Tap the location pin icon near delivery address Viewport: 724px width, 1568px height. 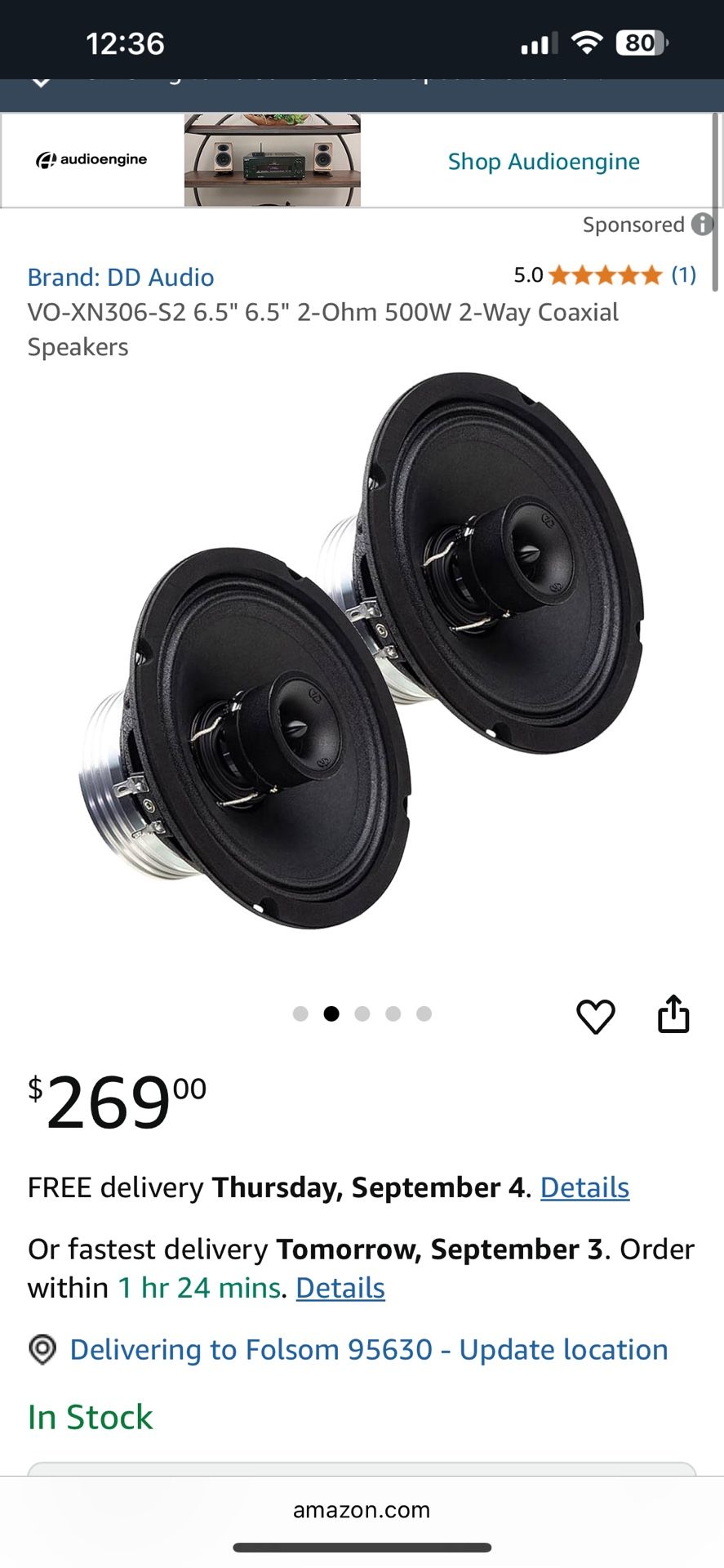point(41,1350)
